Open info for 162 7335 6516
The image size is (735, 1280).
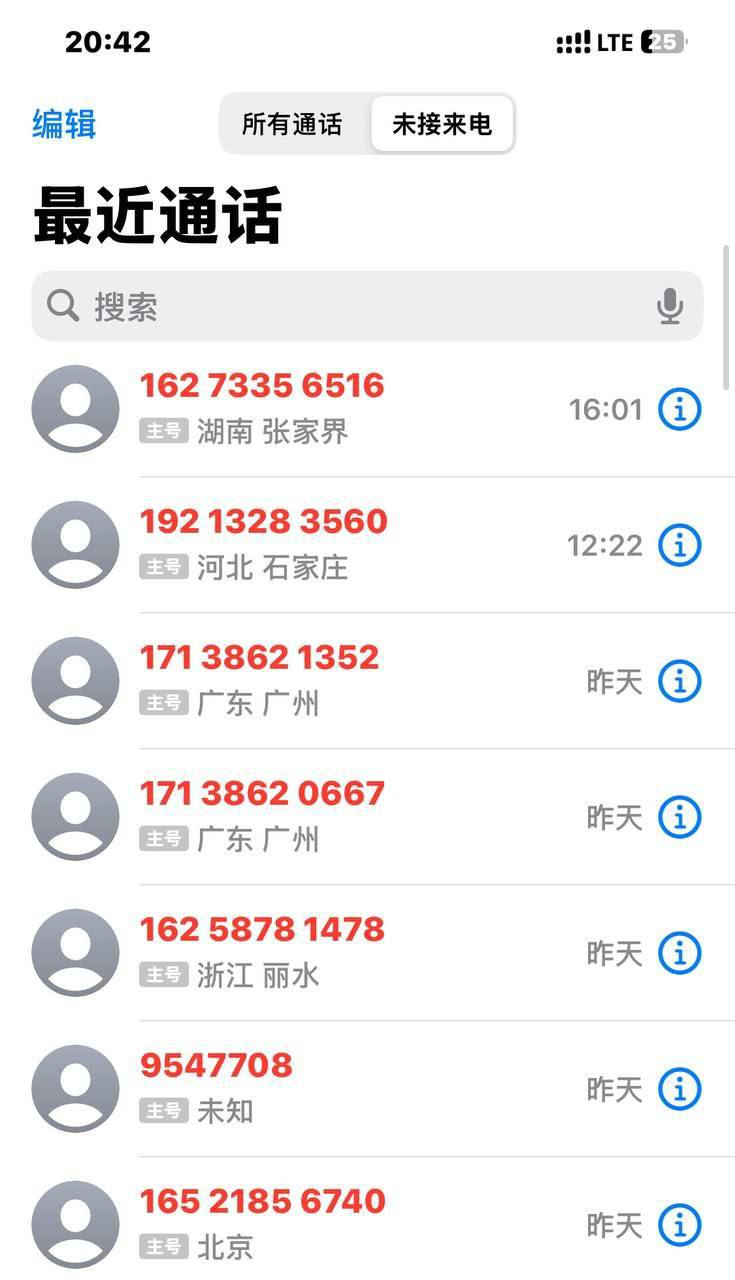click(x=680, y=409)
